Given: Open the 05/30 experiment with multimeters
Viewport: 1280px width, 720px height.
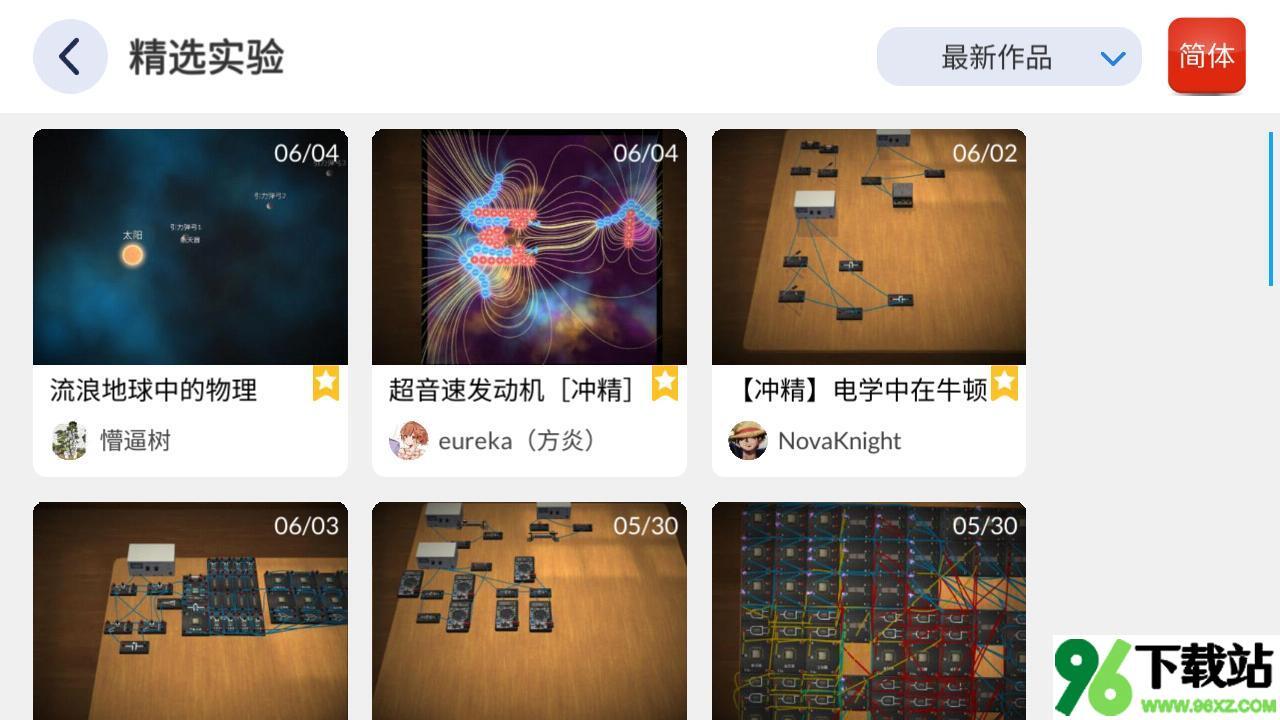Looking at the screenshot, I should [529, 610].
